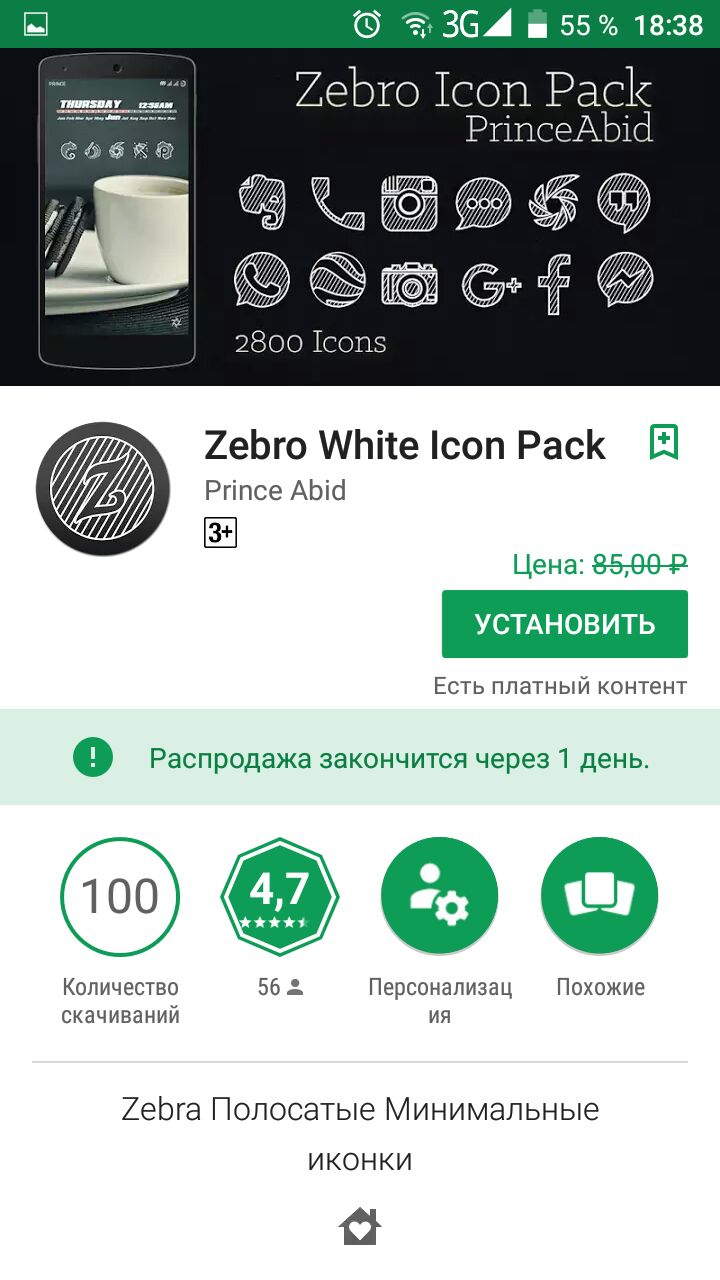Tap the green Установить button
This screenshot has height=1280, width=720.
[x=564, y=624]
